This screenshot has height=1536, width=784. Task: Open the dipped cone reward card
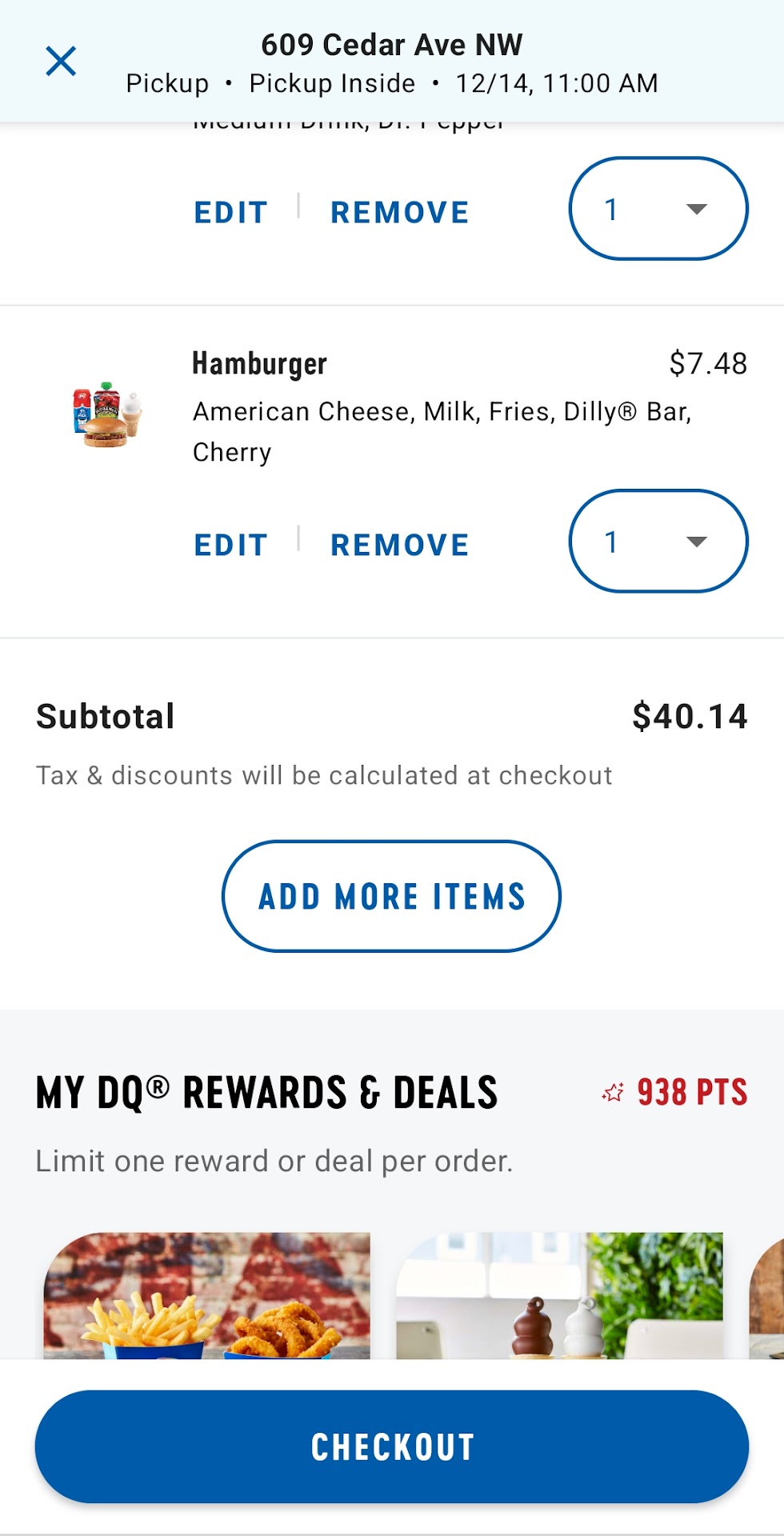click(559, 1296)
